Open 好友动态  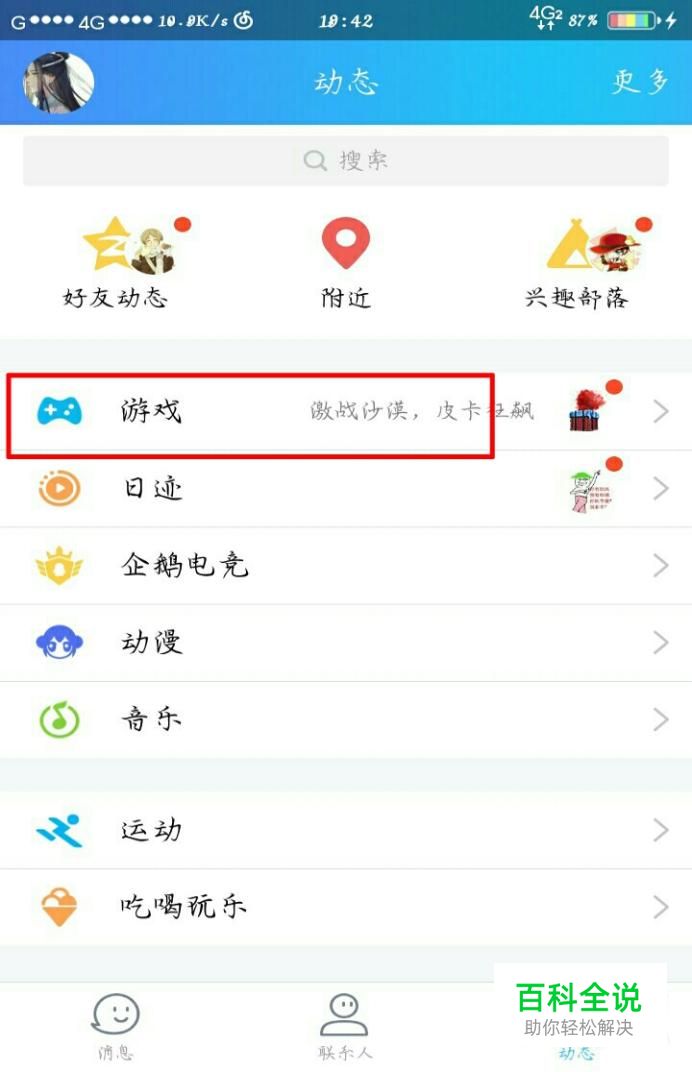(116, 262)
